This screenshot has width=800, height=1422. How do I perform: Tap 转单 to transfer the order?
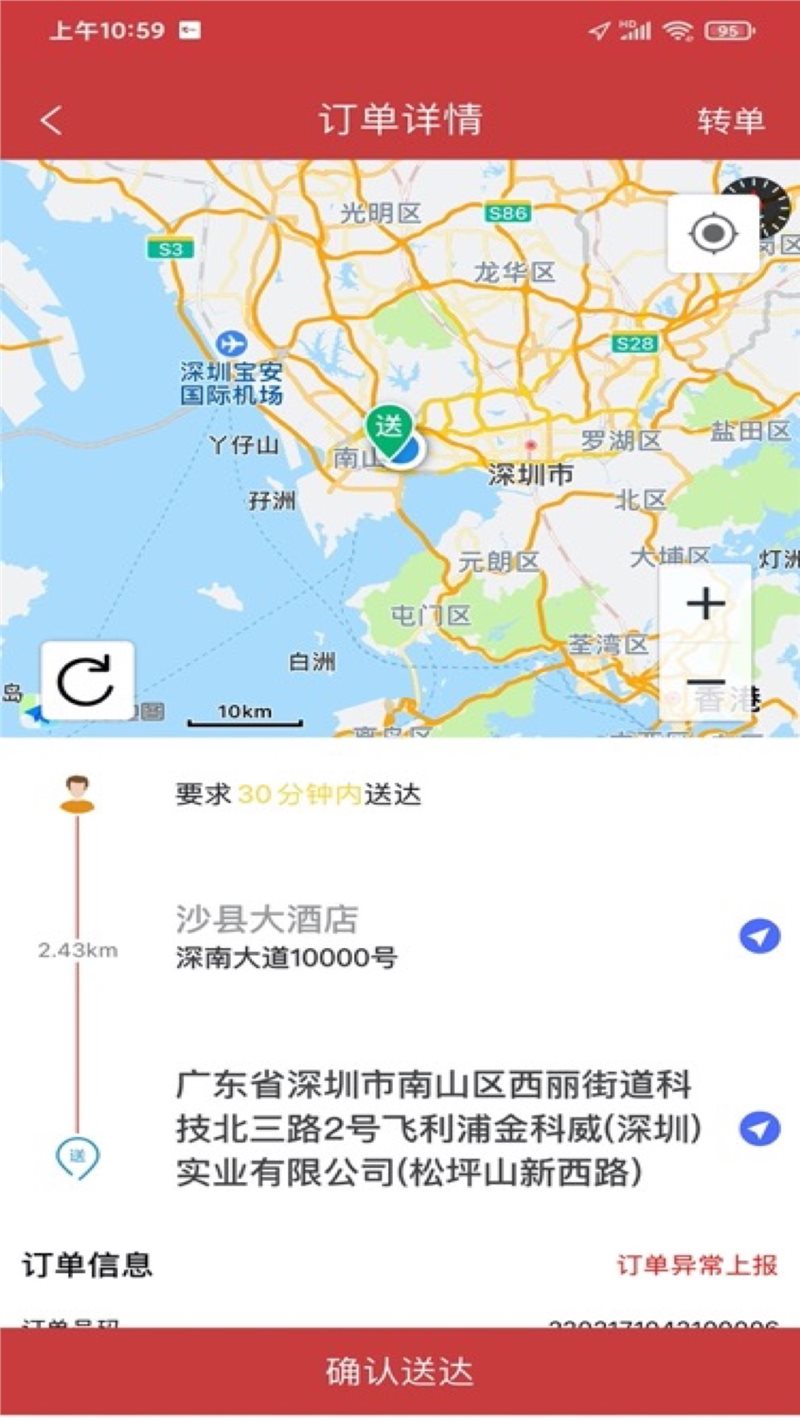[733, 120]
